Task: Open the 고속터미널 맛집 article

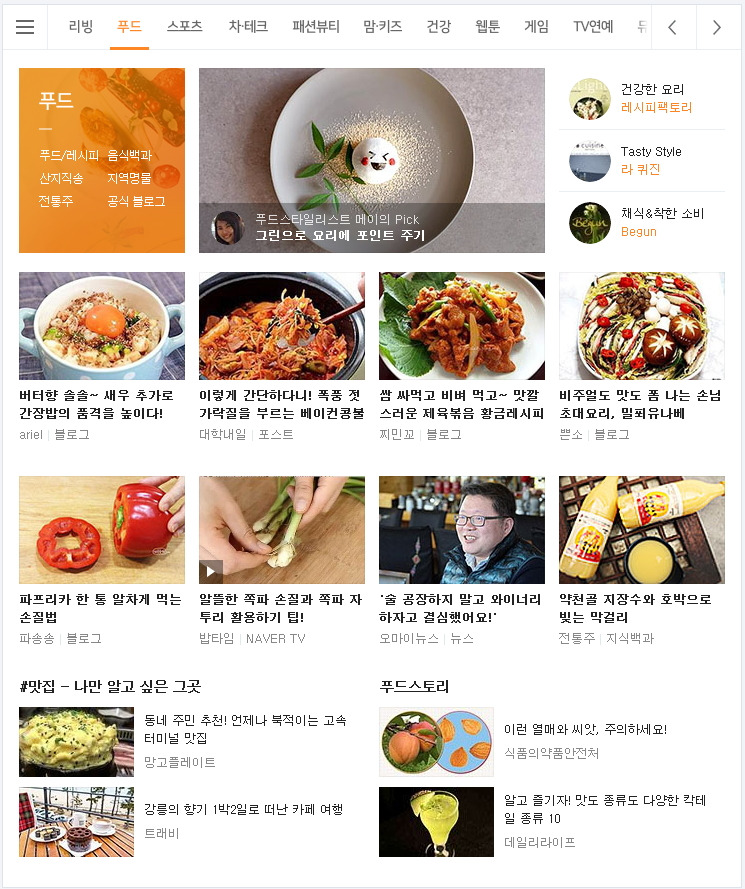Action: coord(245,728)
